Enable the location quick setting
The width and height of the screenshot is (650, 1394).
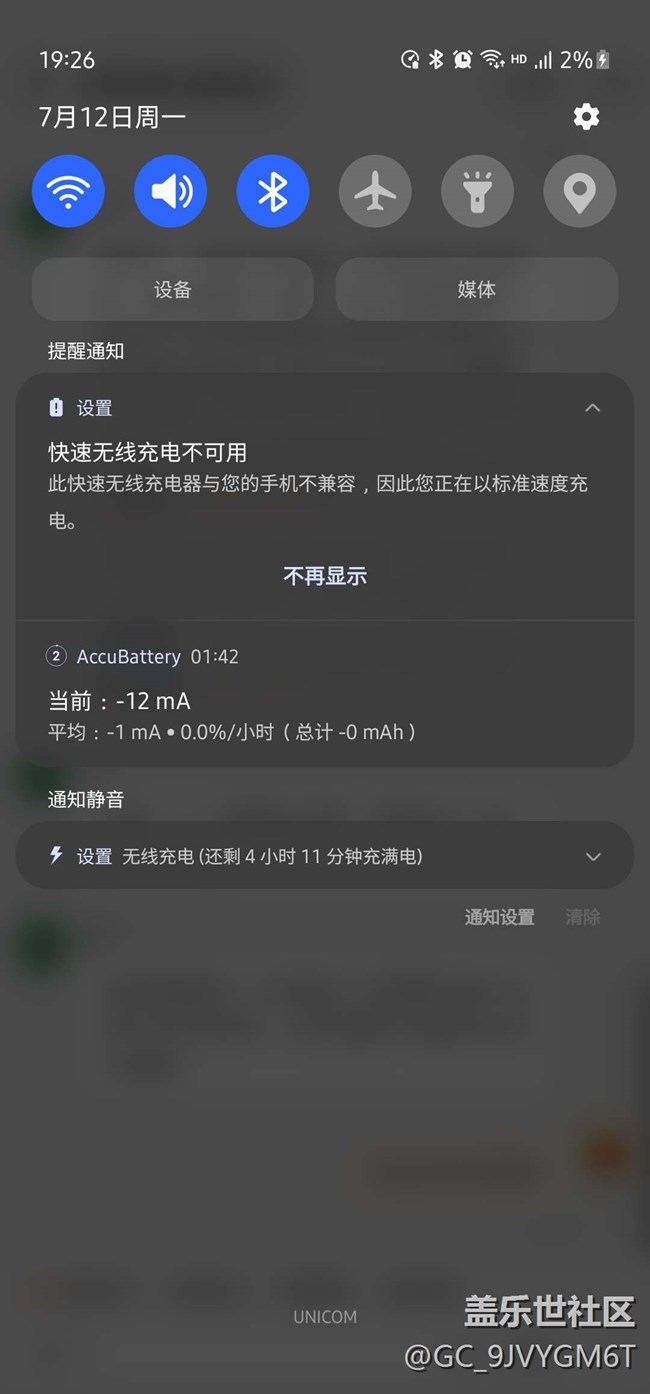(x=580, y=191)
